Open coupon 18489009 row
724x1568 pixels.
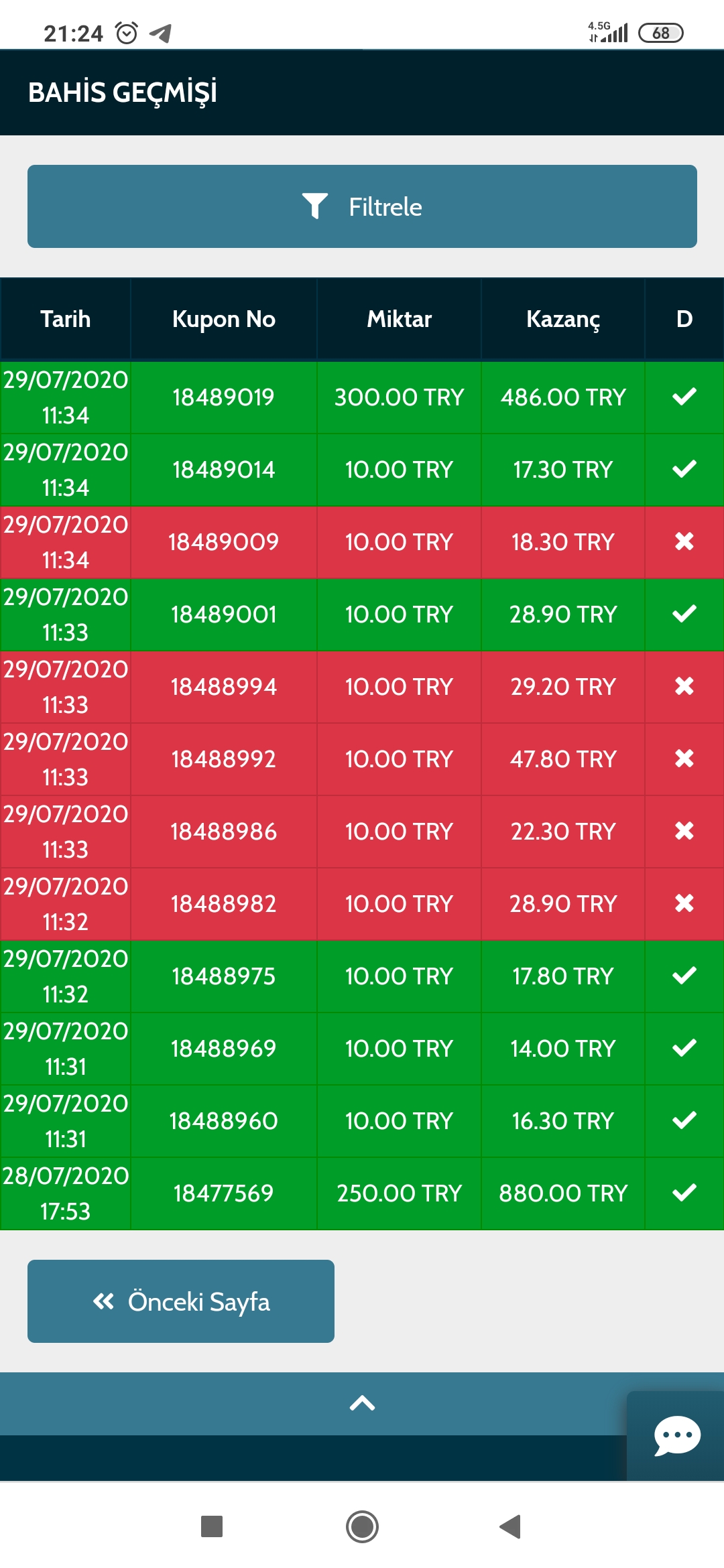pyautogui.click(x=362, y=542)
